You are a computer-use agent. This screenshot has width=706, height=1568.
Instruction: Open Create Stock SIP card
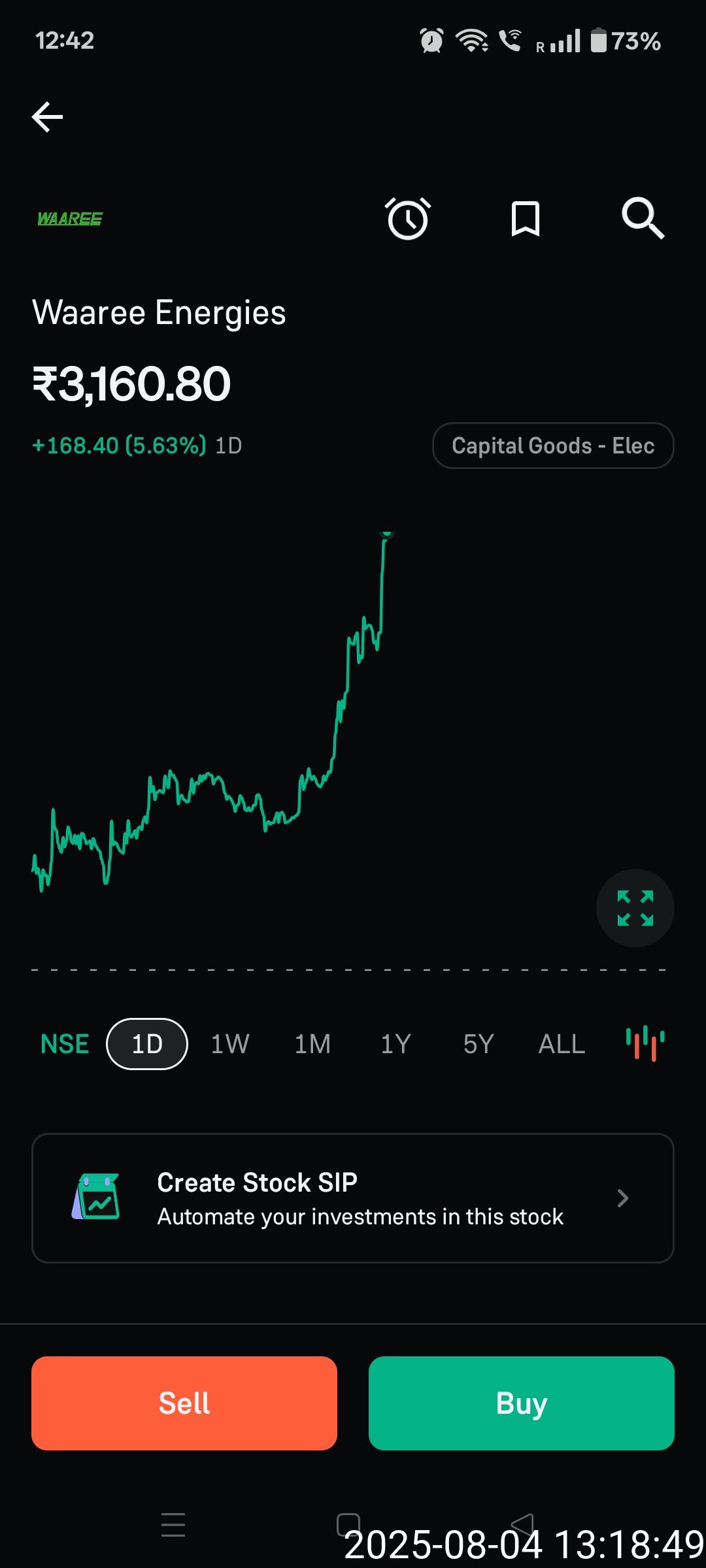point(353,1198)
